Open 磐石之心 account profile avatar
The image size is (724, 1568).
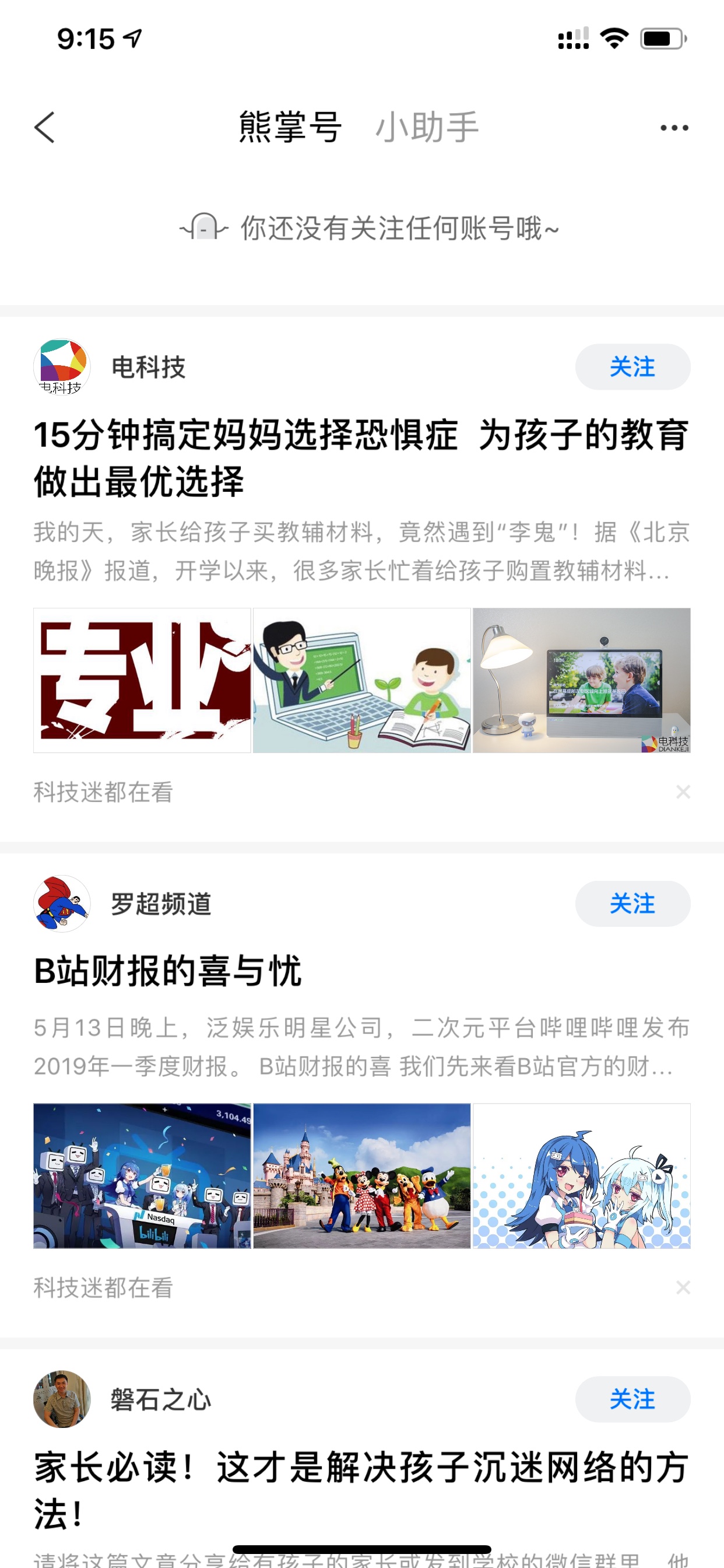tap(61, 1399)
